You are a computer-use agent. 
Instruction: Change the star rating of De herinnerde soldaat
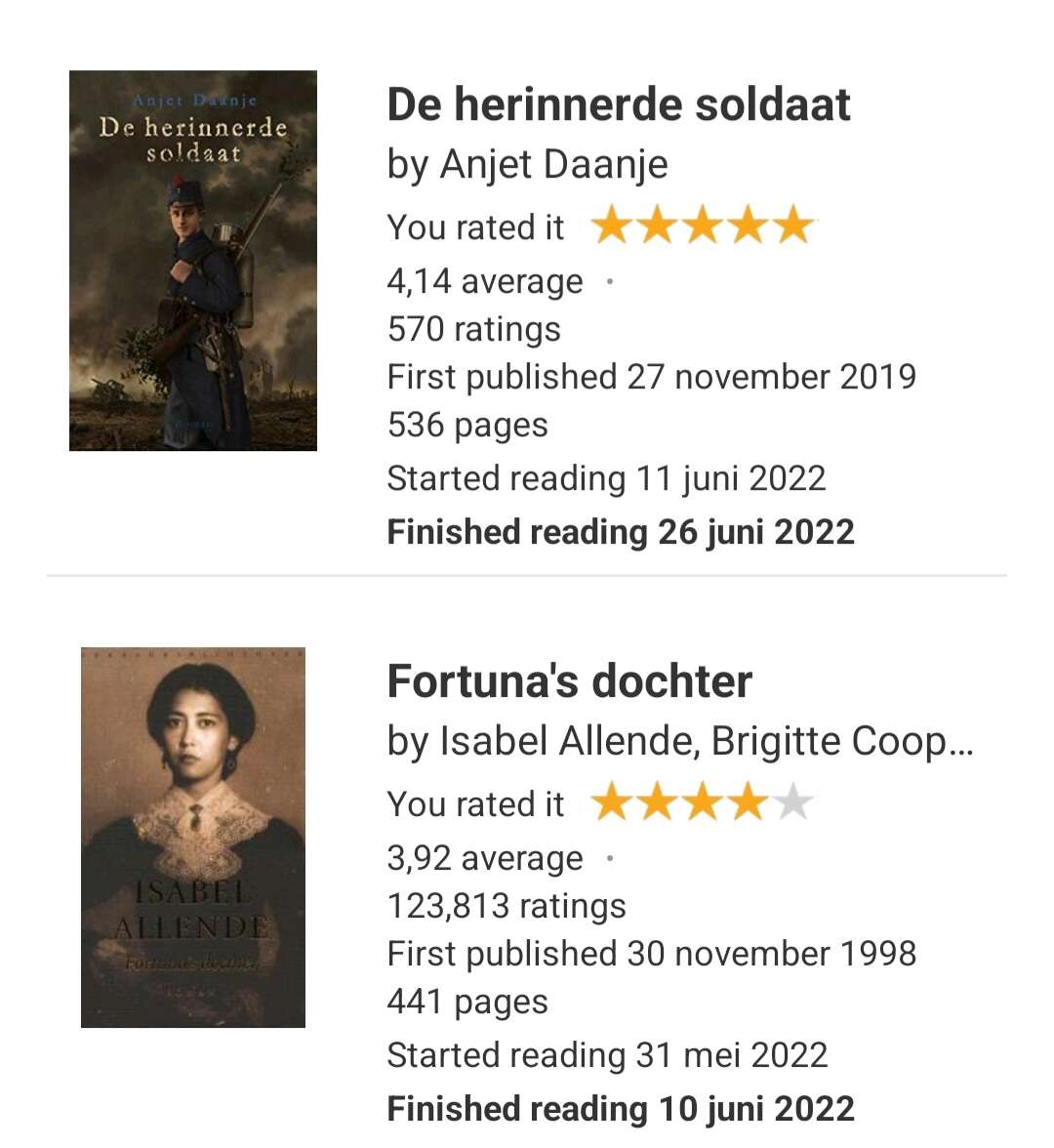702,226
